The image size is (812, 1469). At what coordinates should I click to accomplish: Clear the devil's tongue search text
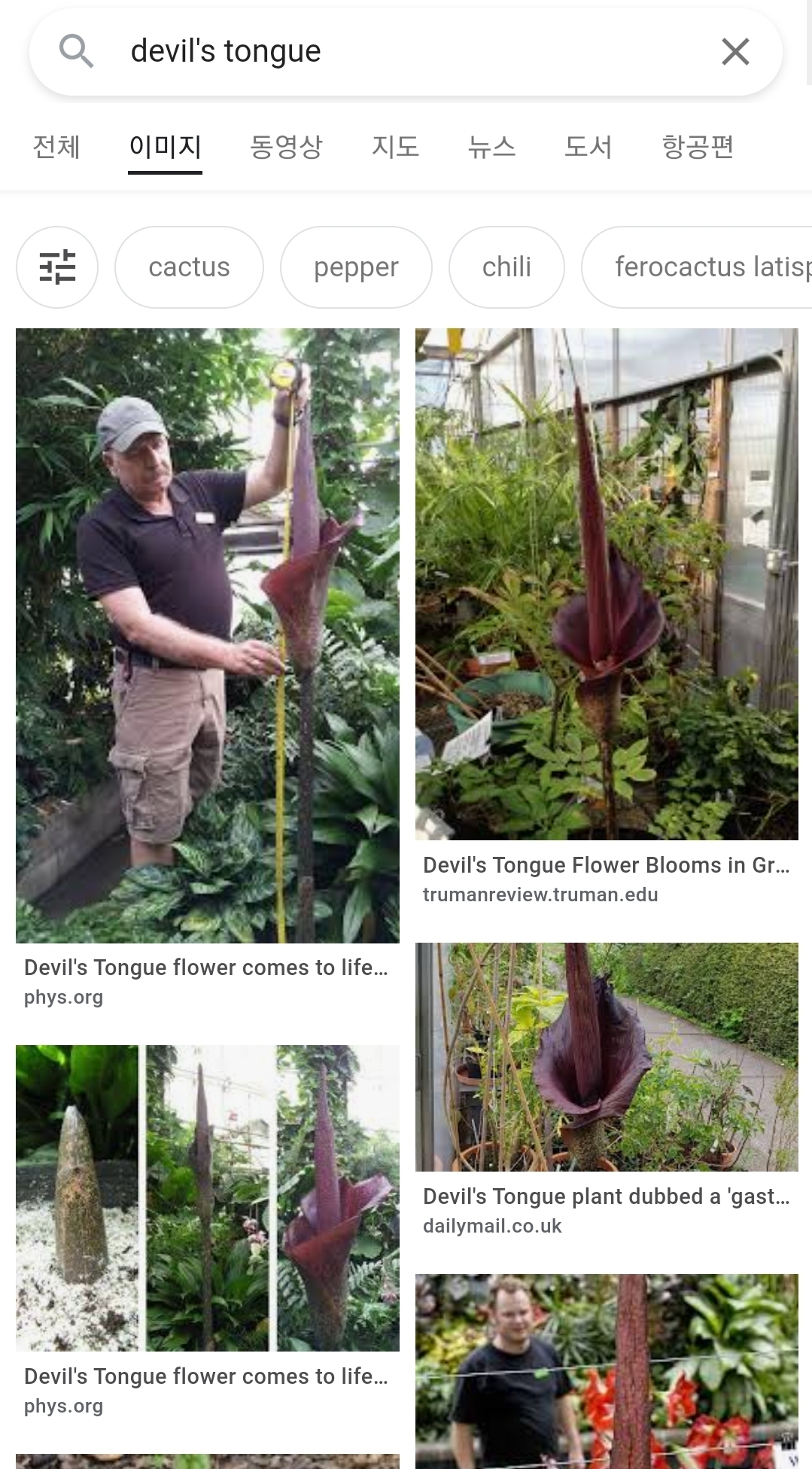[735, 52]
